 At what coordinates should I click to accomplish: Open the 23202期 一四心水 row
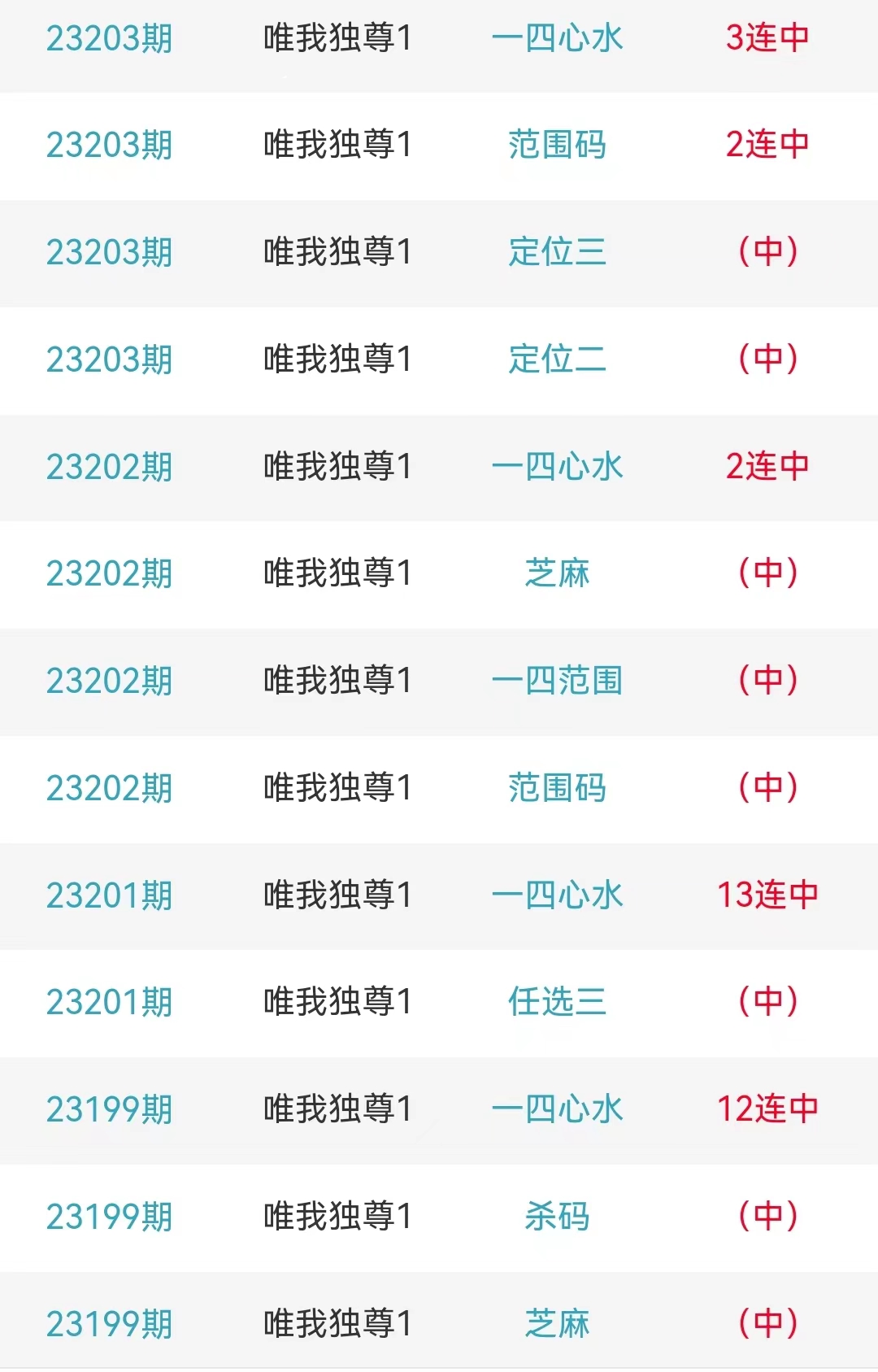coord(557,467)
